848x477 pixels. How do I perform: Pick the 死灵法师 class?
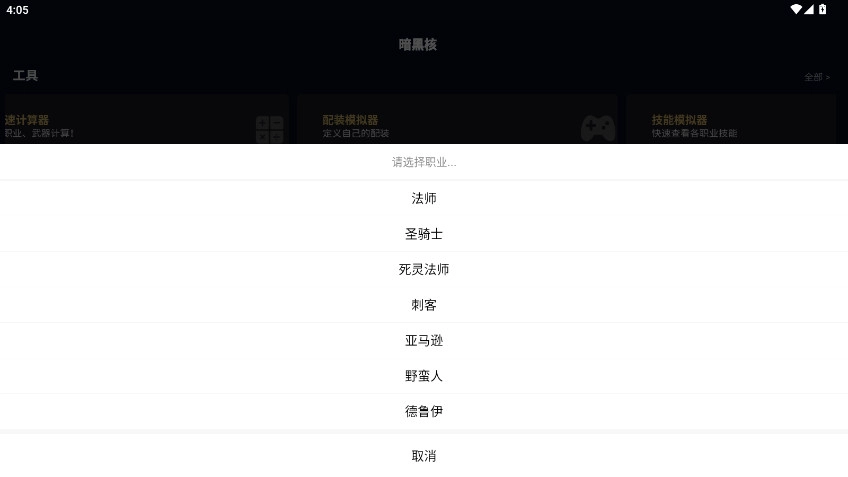(x=424, y=269)
